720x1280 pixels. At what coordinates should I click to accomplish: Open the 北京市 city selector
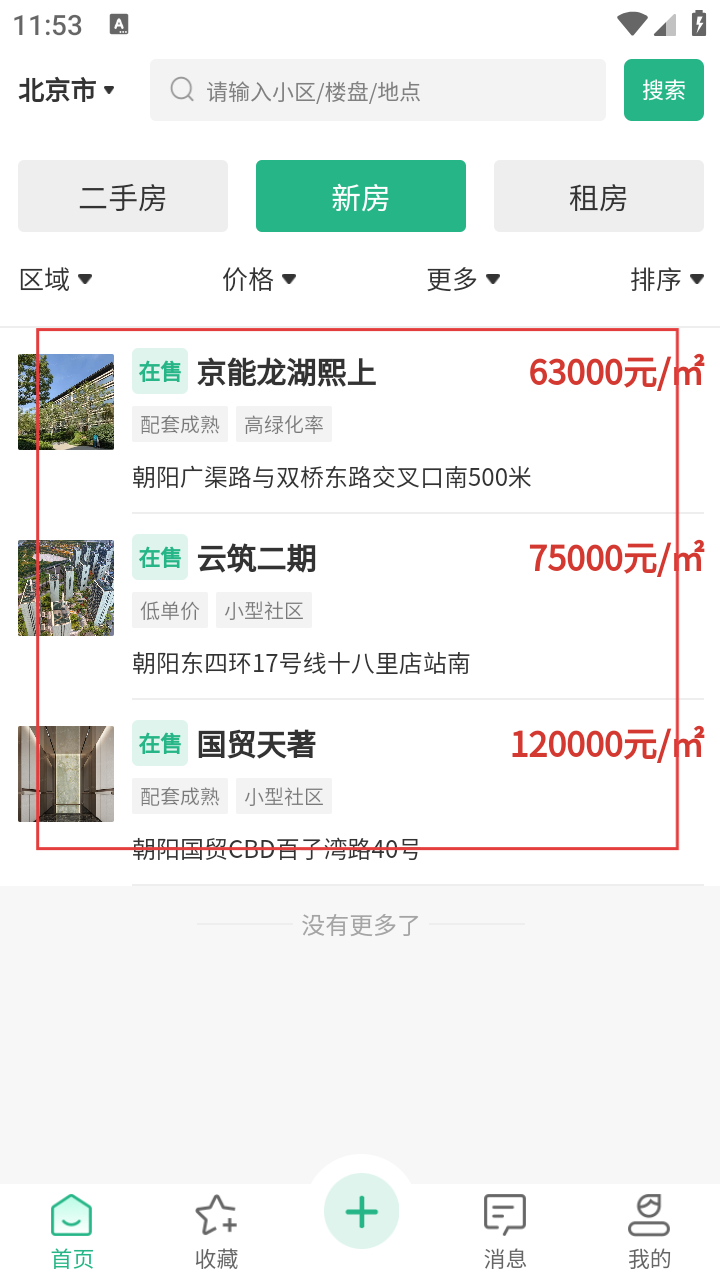[x=67, y=91]
